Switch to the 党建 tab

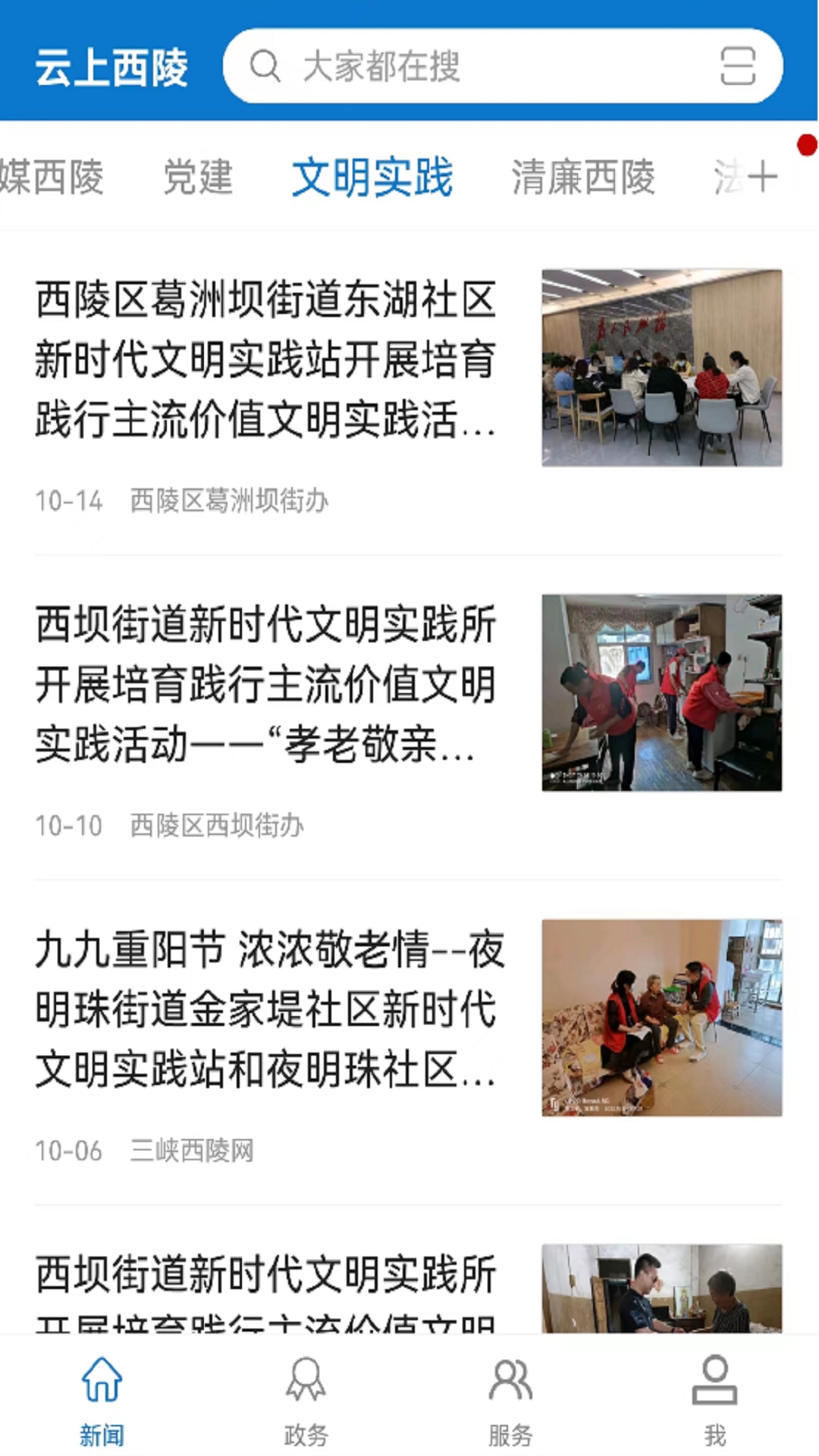coord(198,177)
